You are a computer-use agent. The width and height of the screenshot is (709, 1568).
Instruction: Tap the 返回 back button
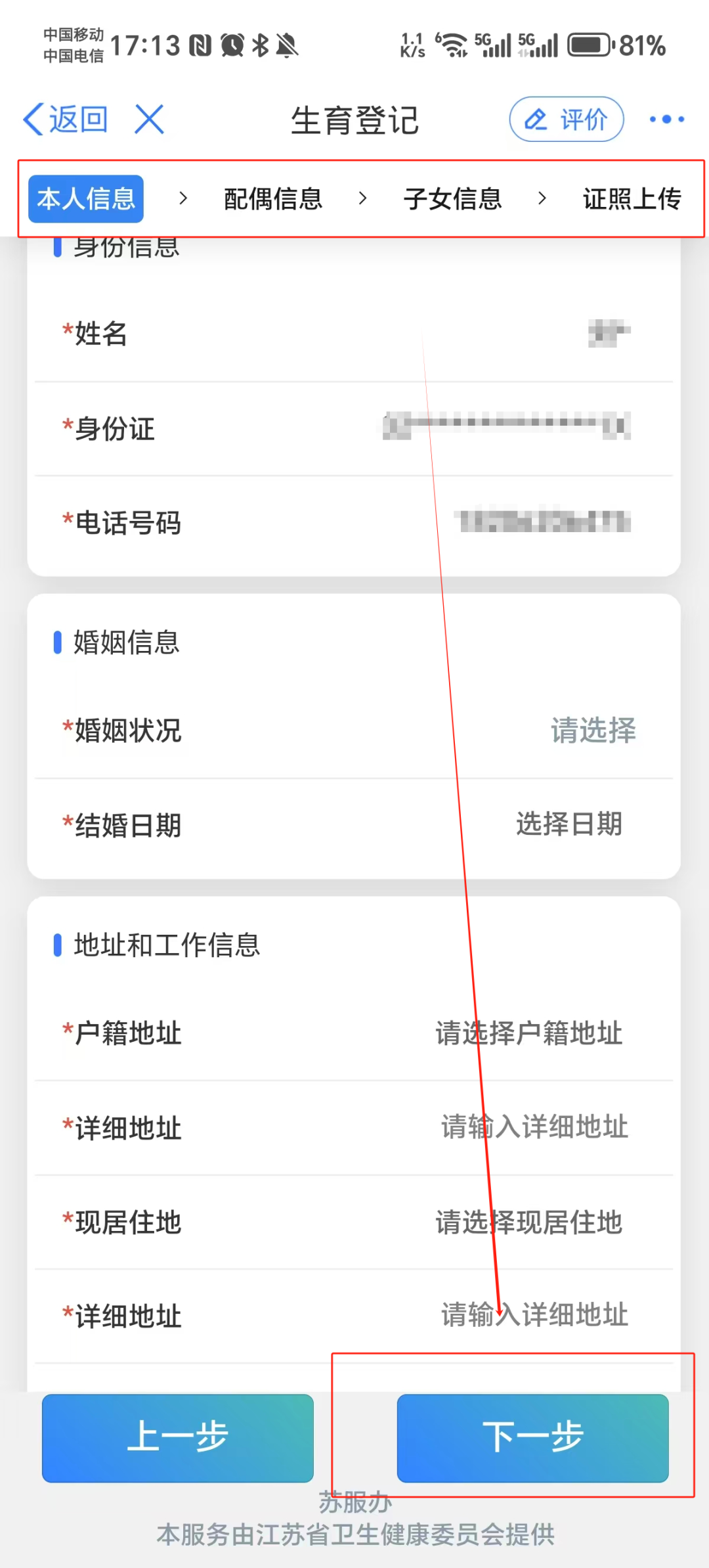coord(66,120)
